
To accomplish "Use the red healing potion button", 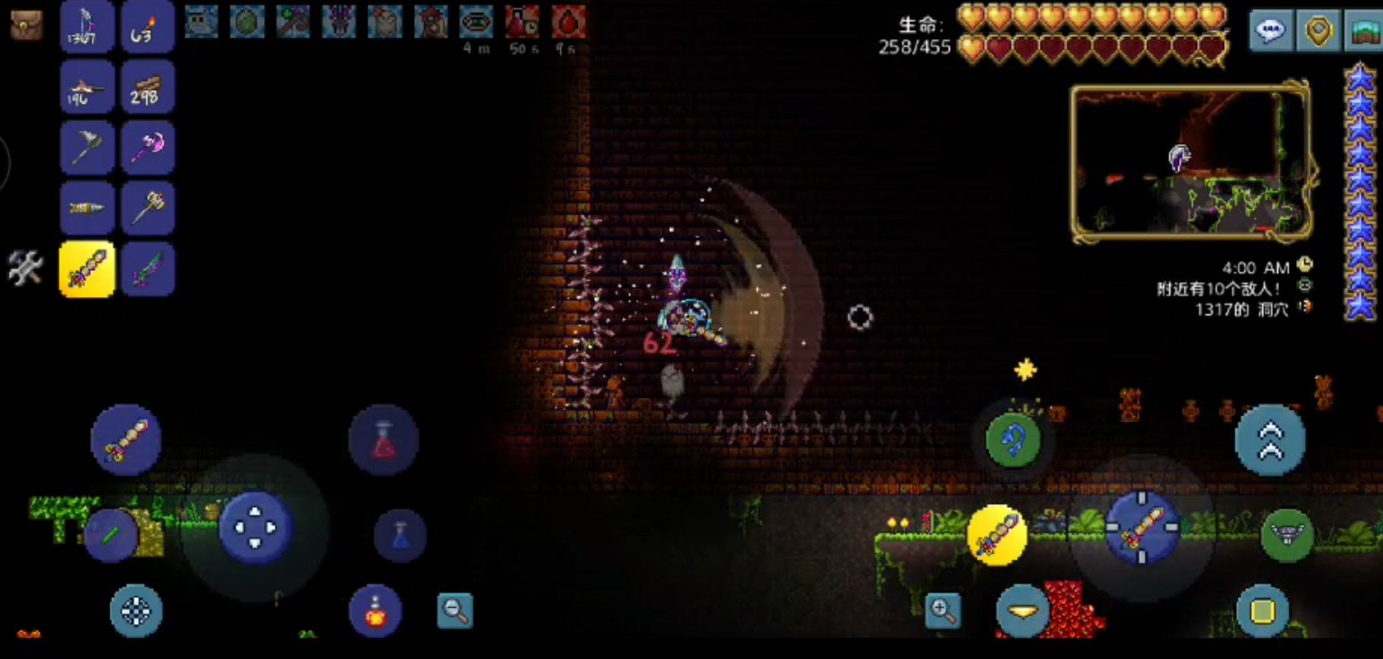I will click(383, 439).
